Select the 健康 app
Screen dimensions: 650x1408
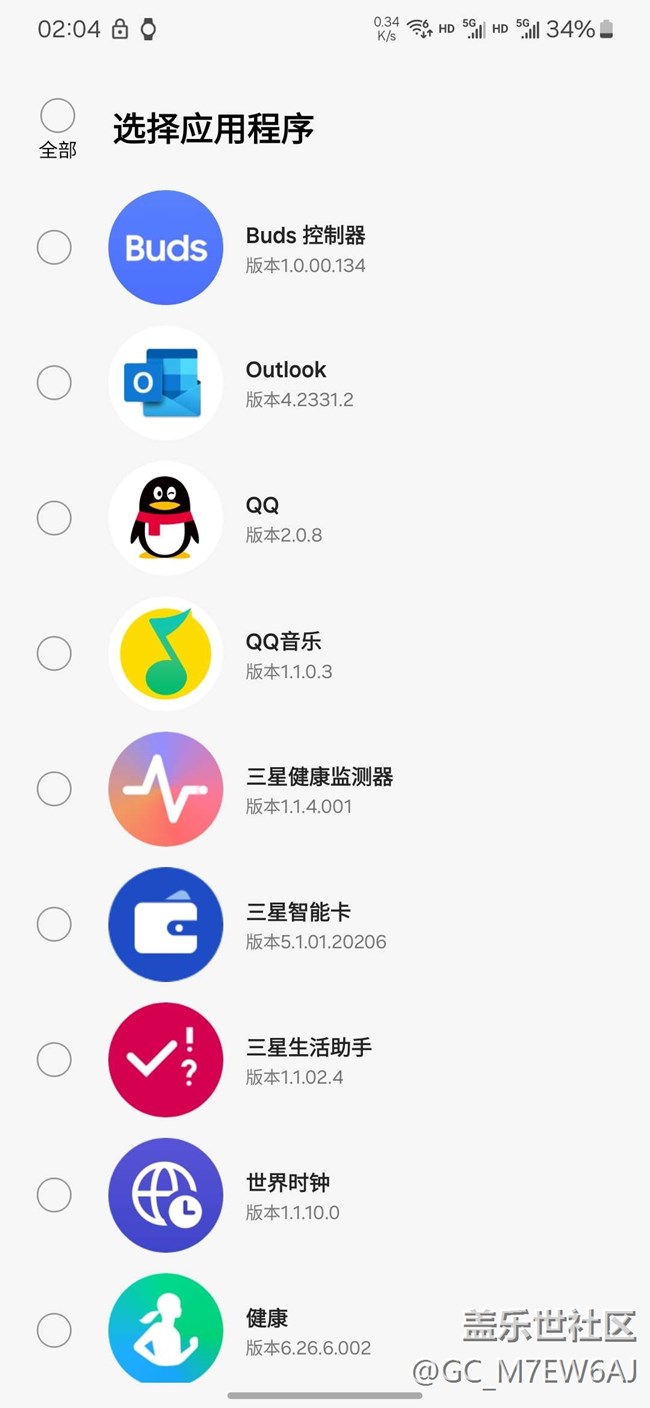coord(54,1330)
